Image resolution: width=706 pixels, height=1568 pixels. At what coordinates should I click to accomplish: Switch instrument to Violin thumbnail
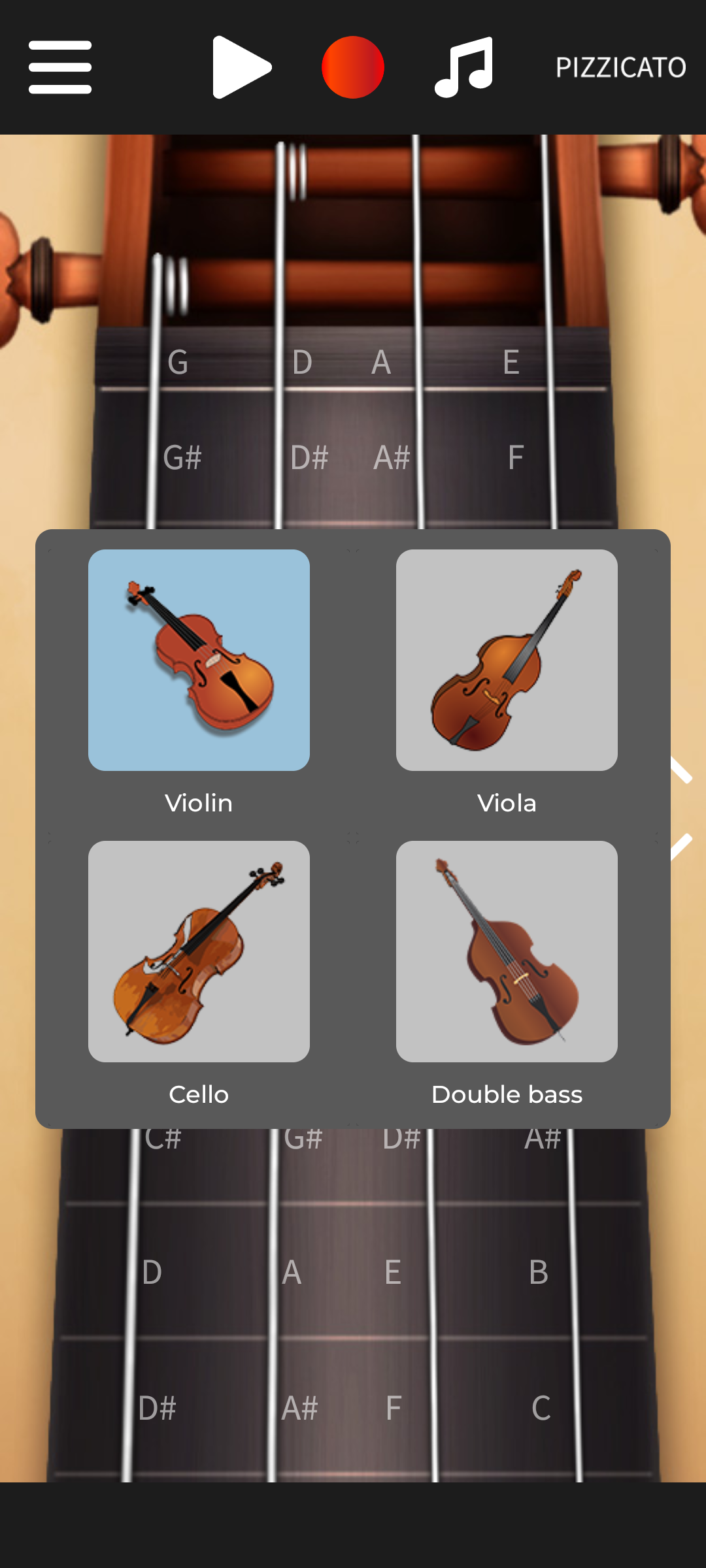click(198, 660)
